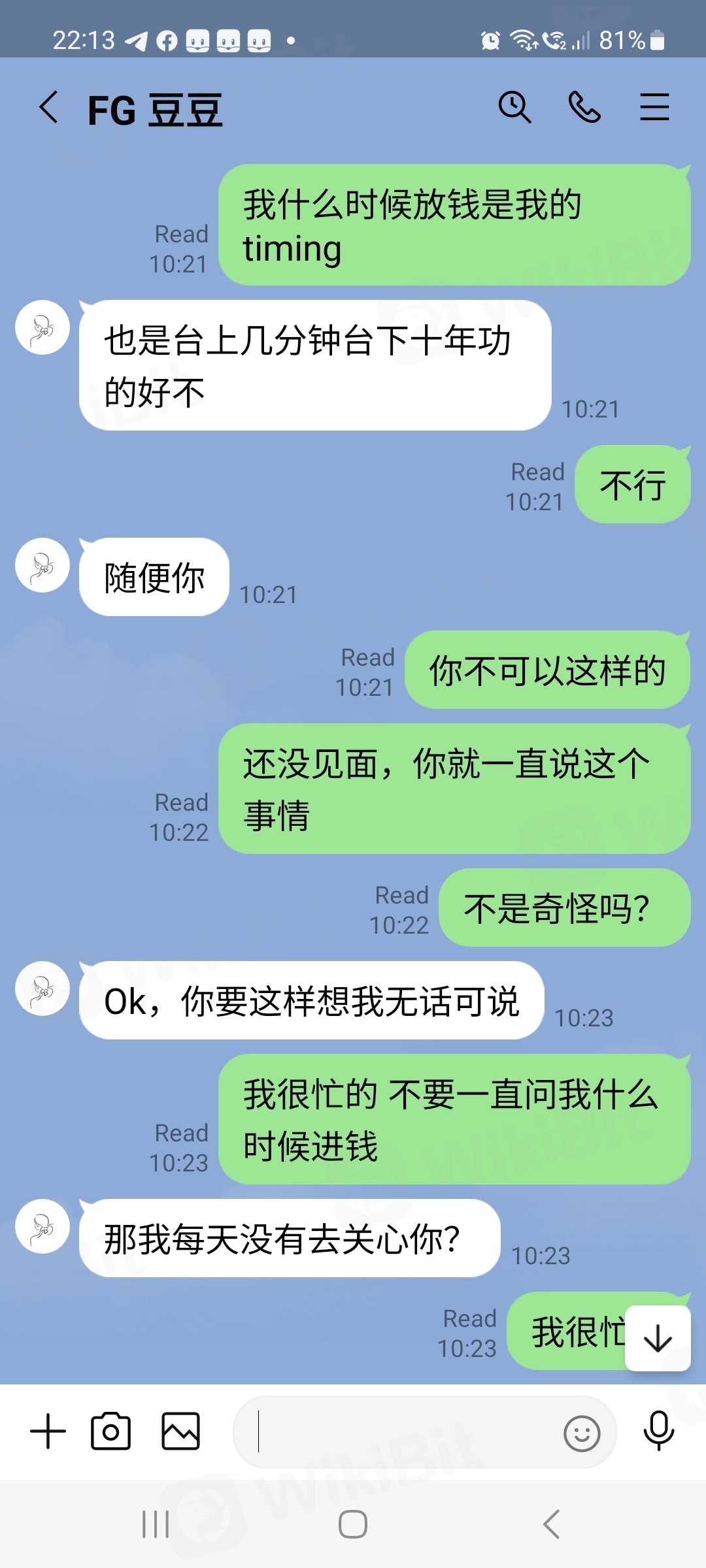
Task: Search within this conversation
Action: [x=514, y=107]
